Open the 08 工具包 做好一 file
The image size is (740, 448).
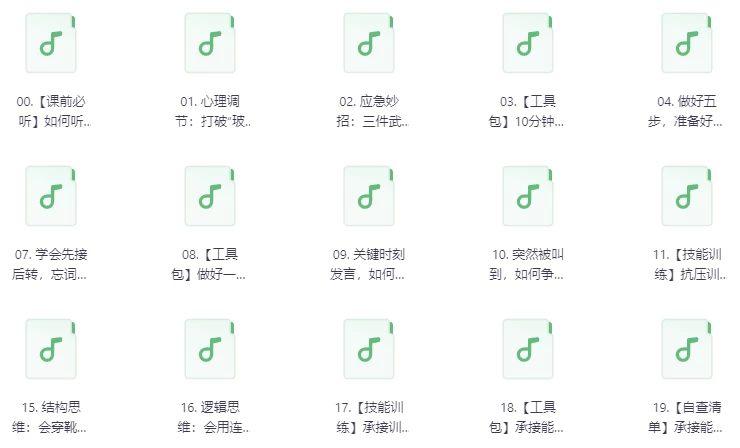(210, 196)
